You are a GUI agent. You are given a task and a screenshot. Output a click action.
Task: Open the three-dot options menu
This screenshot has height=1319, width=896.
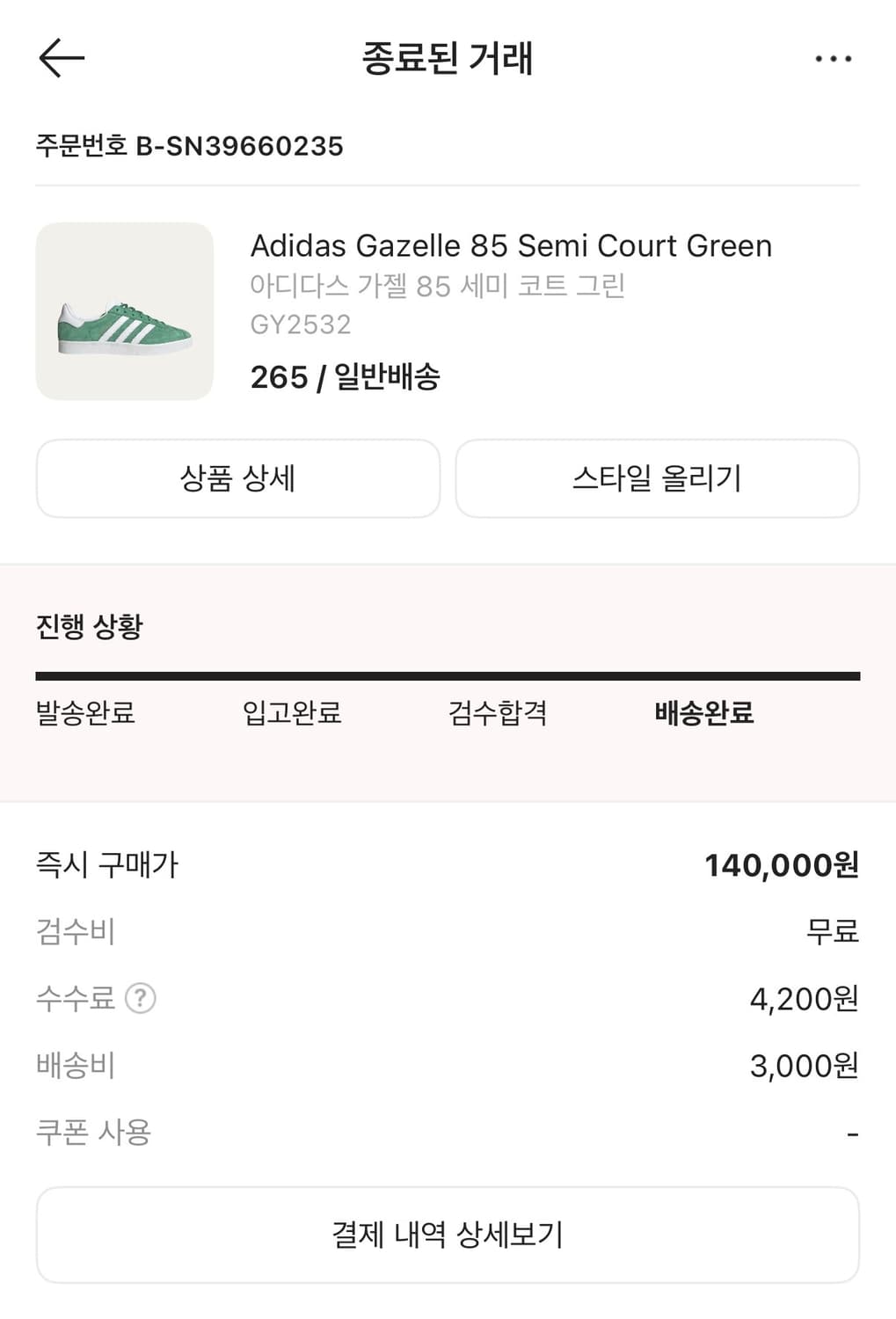[832, 57]
